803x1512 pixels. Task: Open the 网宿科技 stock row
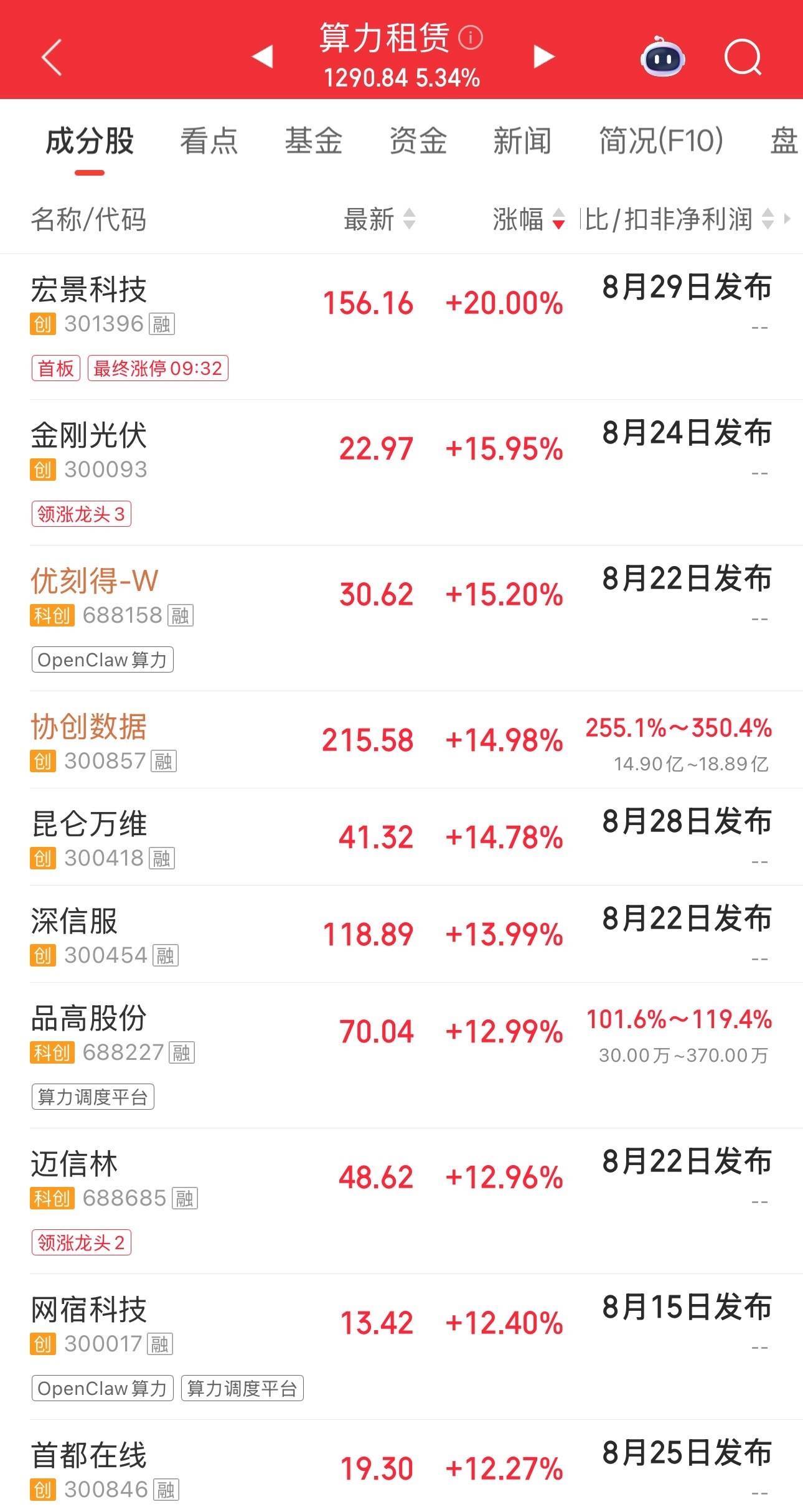pyautogui.click(x=401, y=1347)
